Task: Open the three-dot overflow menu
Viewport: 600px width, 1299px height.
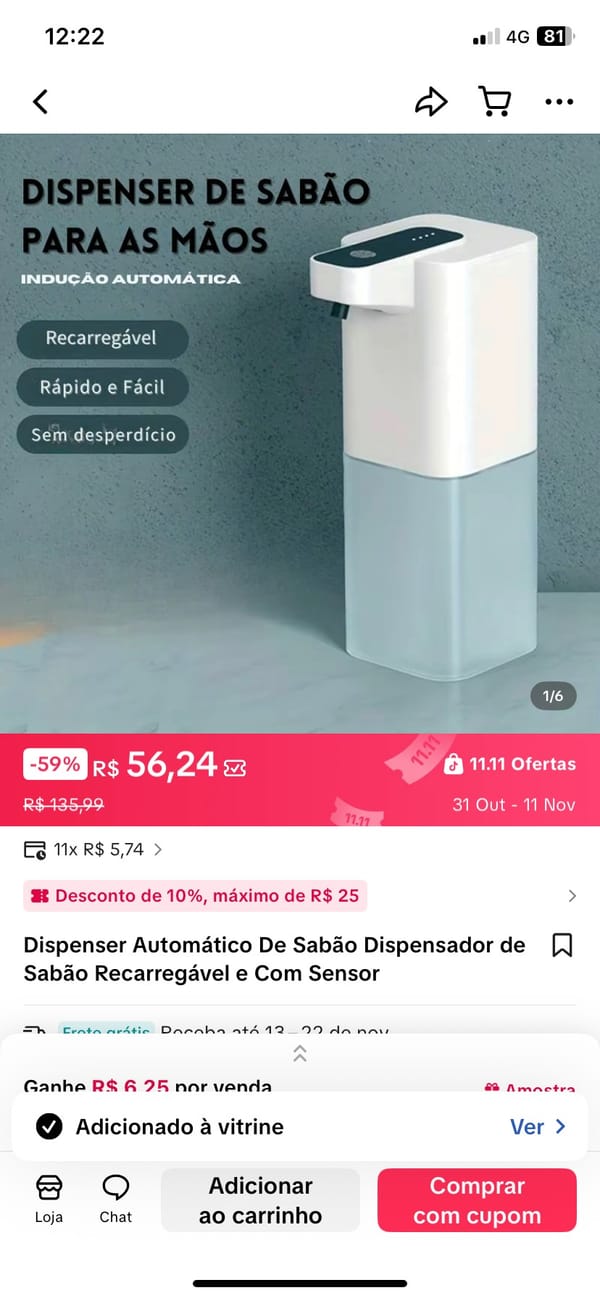Action: pyautogui.click(x=559, y=102)
